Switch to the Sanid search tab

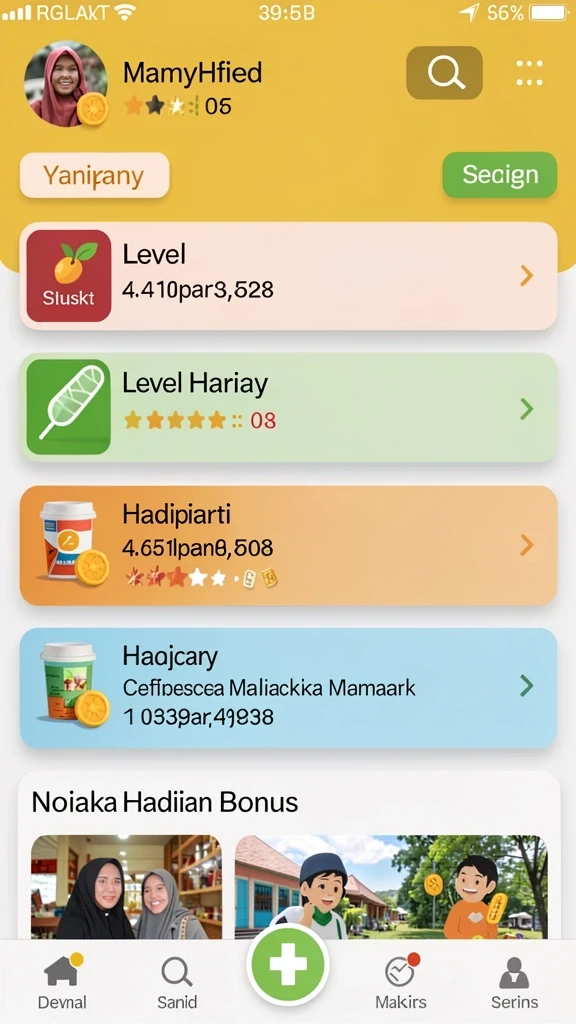click(x=177, y=983)
